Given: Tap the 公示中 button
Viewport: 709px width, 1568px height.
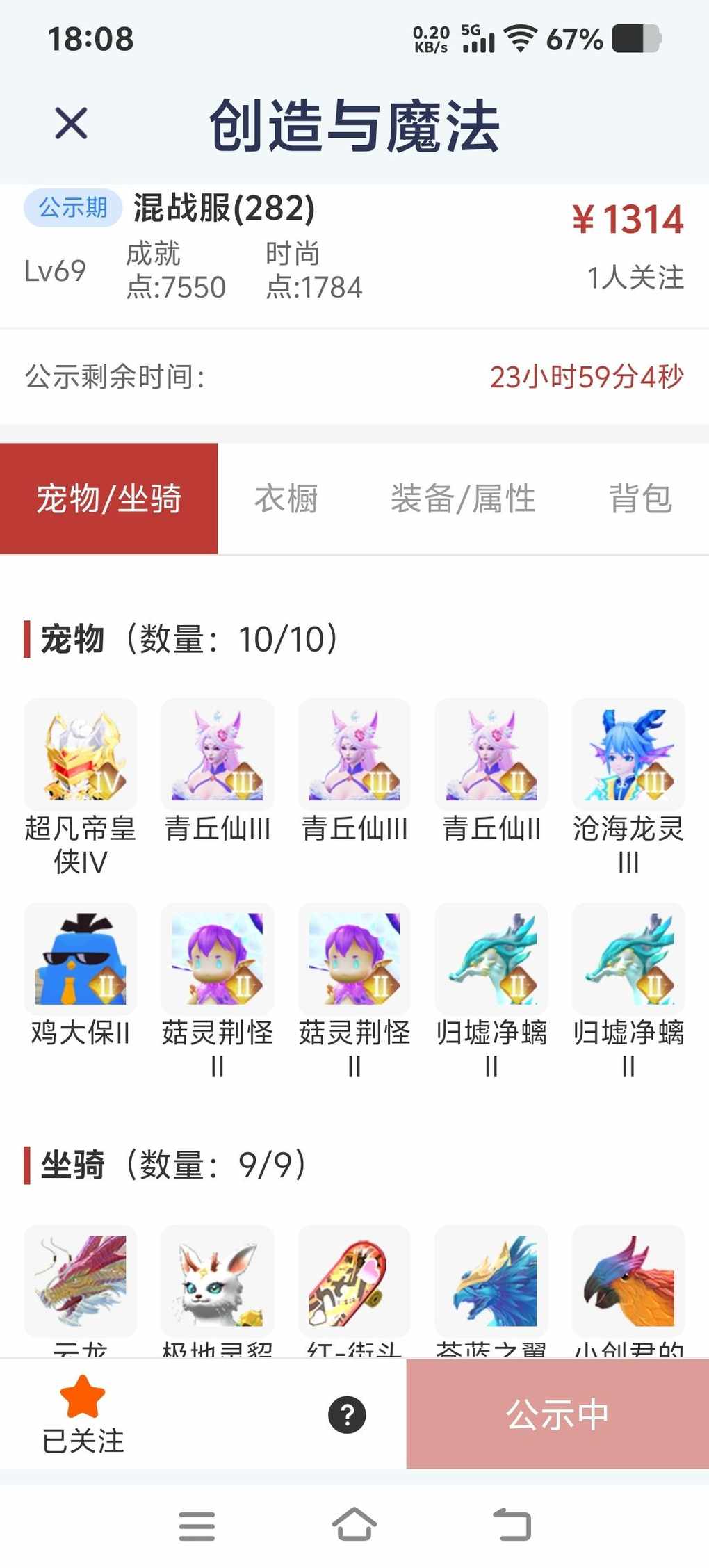Looking at the screenshot, I should (557, 1414).
